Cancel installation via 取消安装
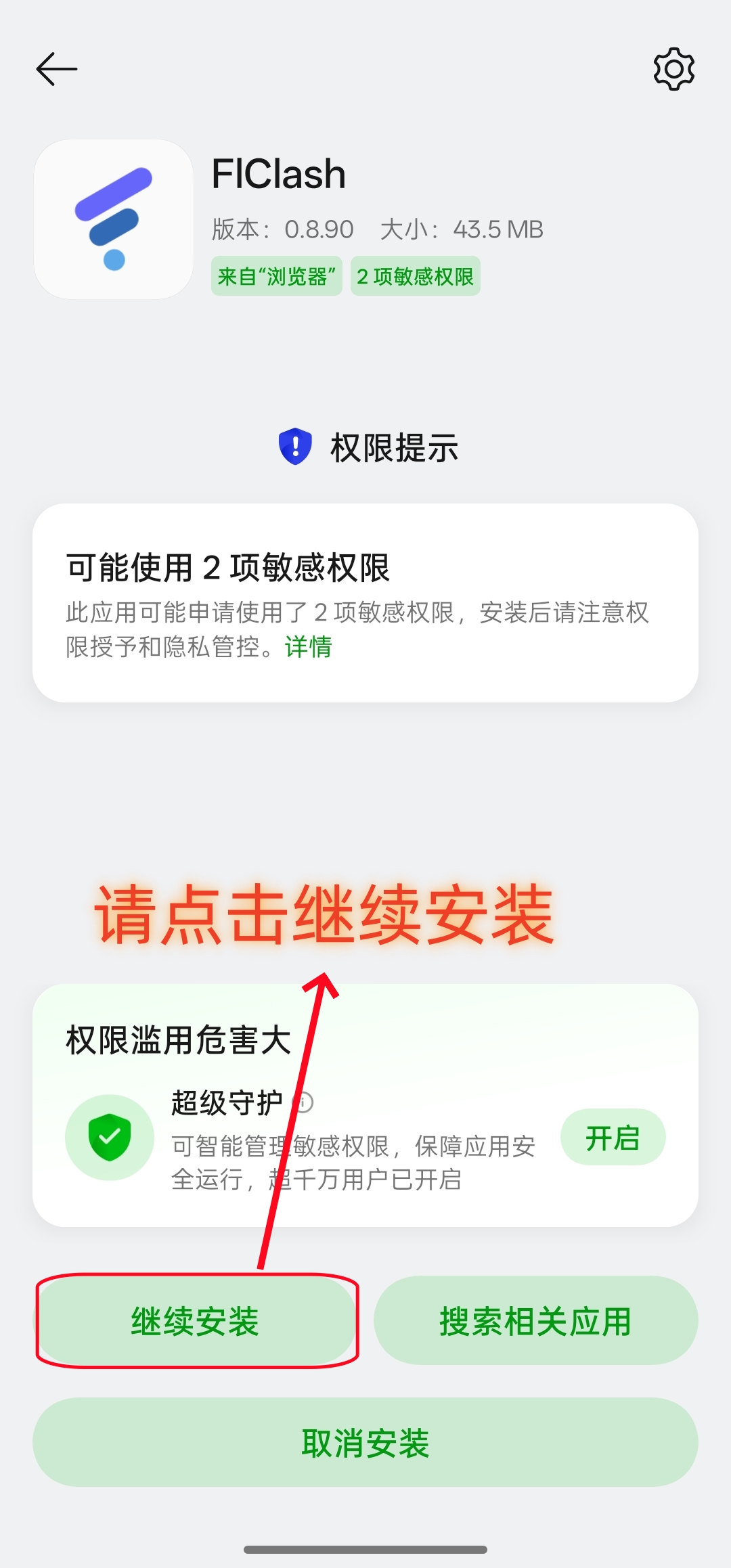731x1568 pixels. pos(365,1443)
